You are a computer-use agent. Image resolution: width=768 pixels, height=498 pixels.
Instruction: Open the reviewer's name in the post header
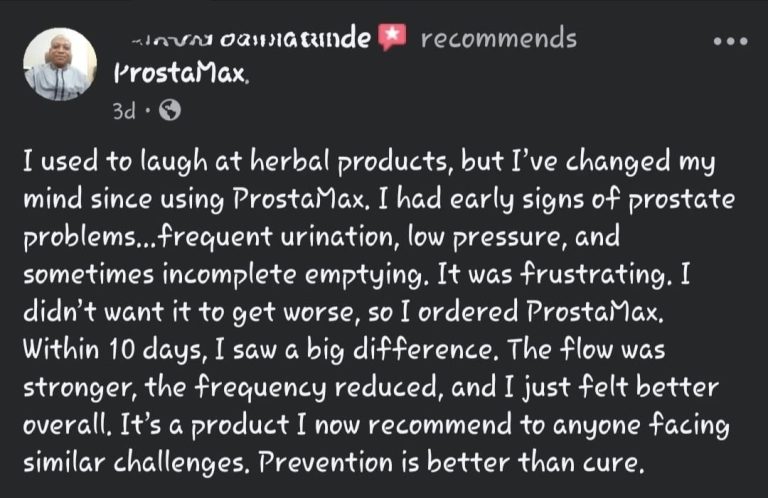[x=252, y=39]
